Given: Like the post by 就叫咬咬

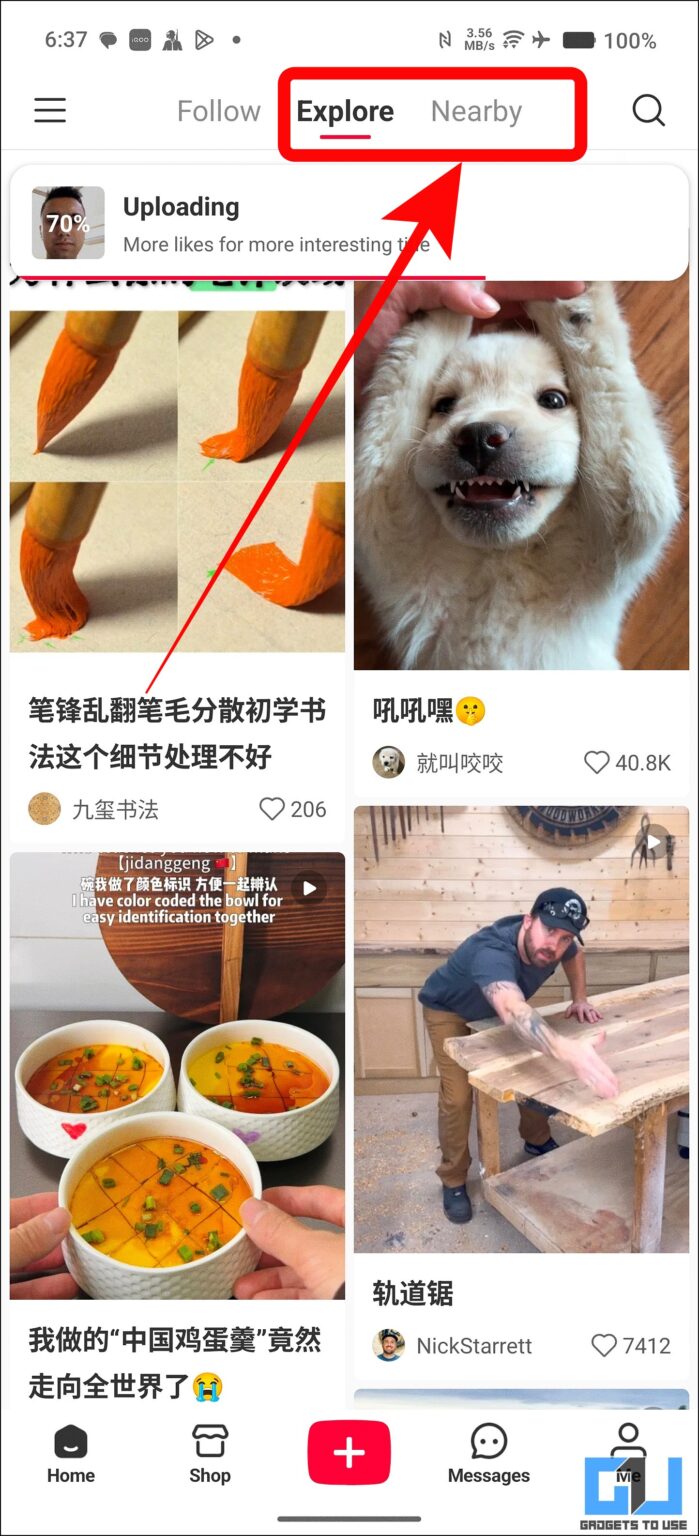Looking at the screenshot, I should [597, 763].
